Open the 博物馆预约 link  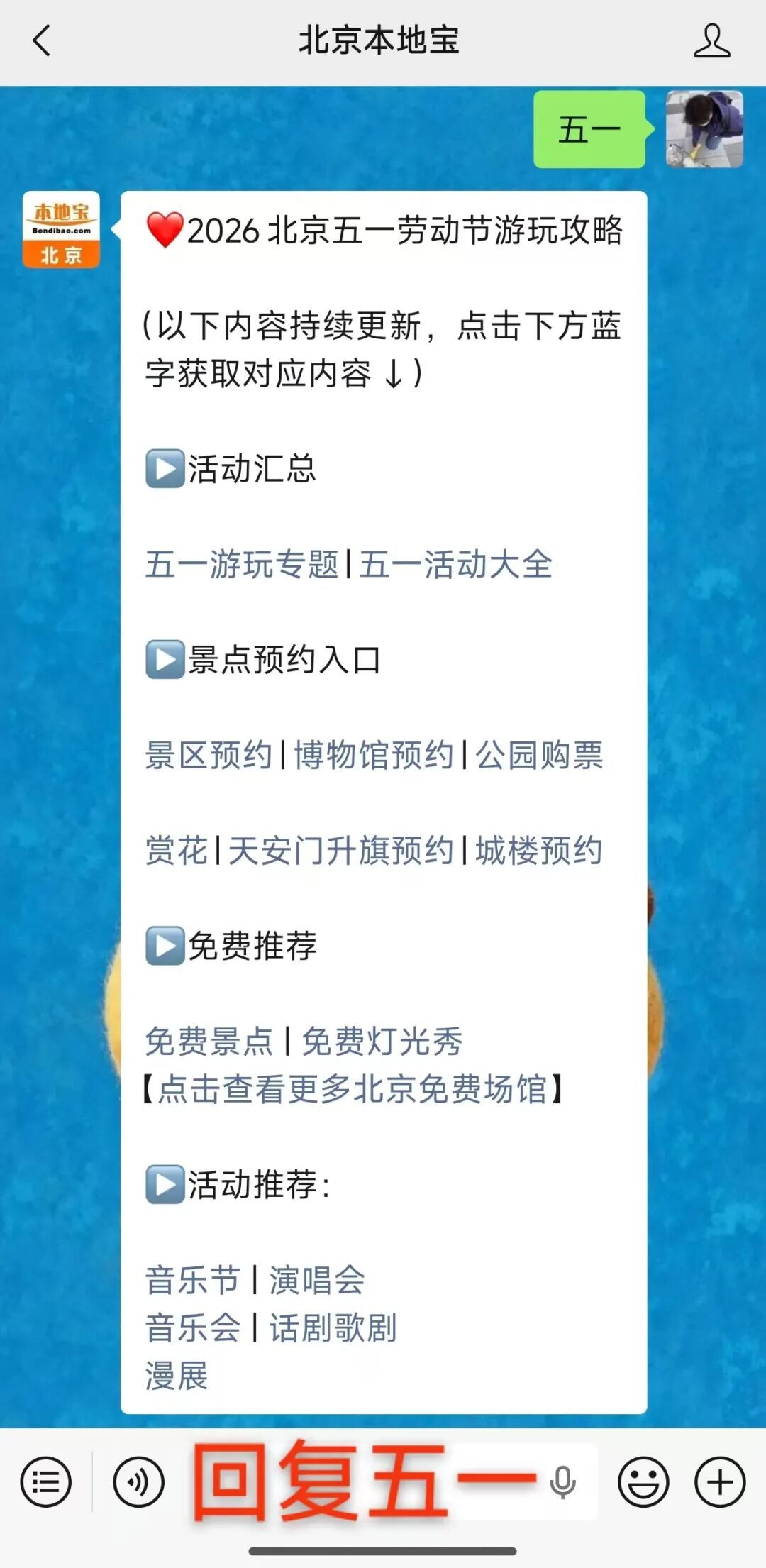(x=373, y=755)
